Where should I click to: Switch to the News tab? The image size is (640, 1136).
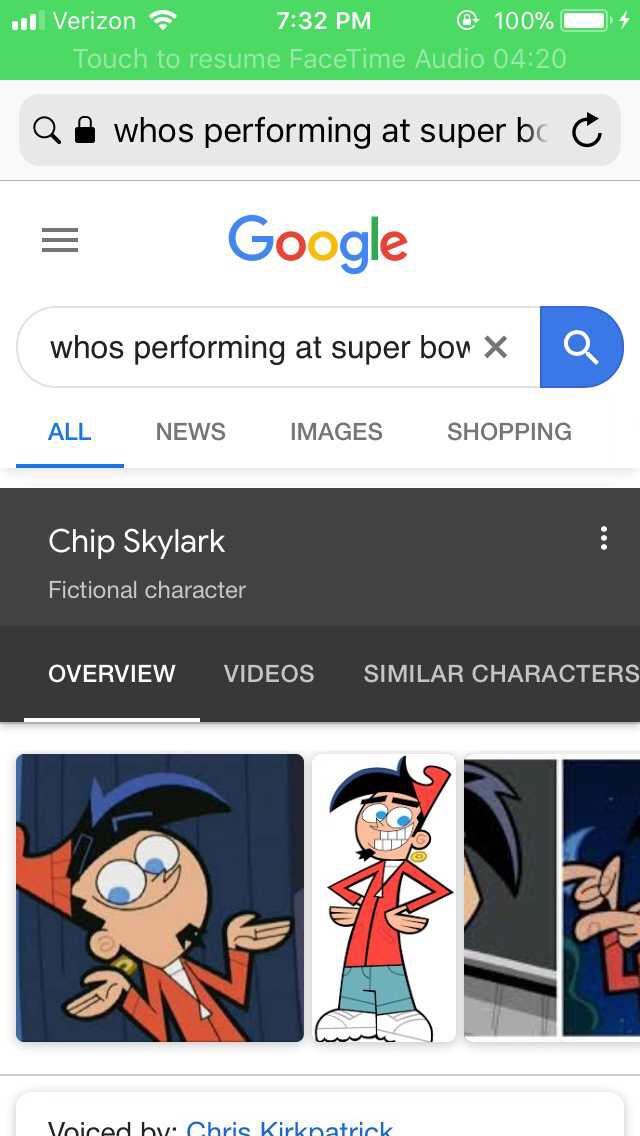click(190, 432)
